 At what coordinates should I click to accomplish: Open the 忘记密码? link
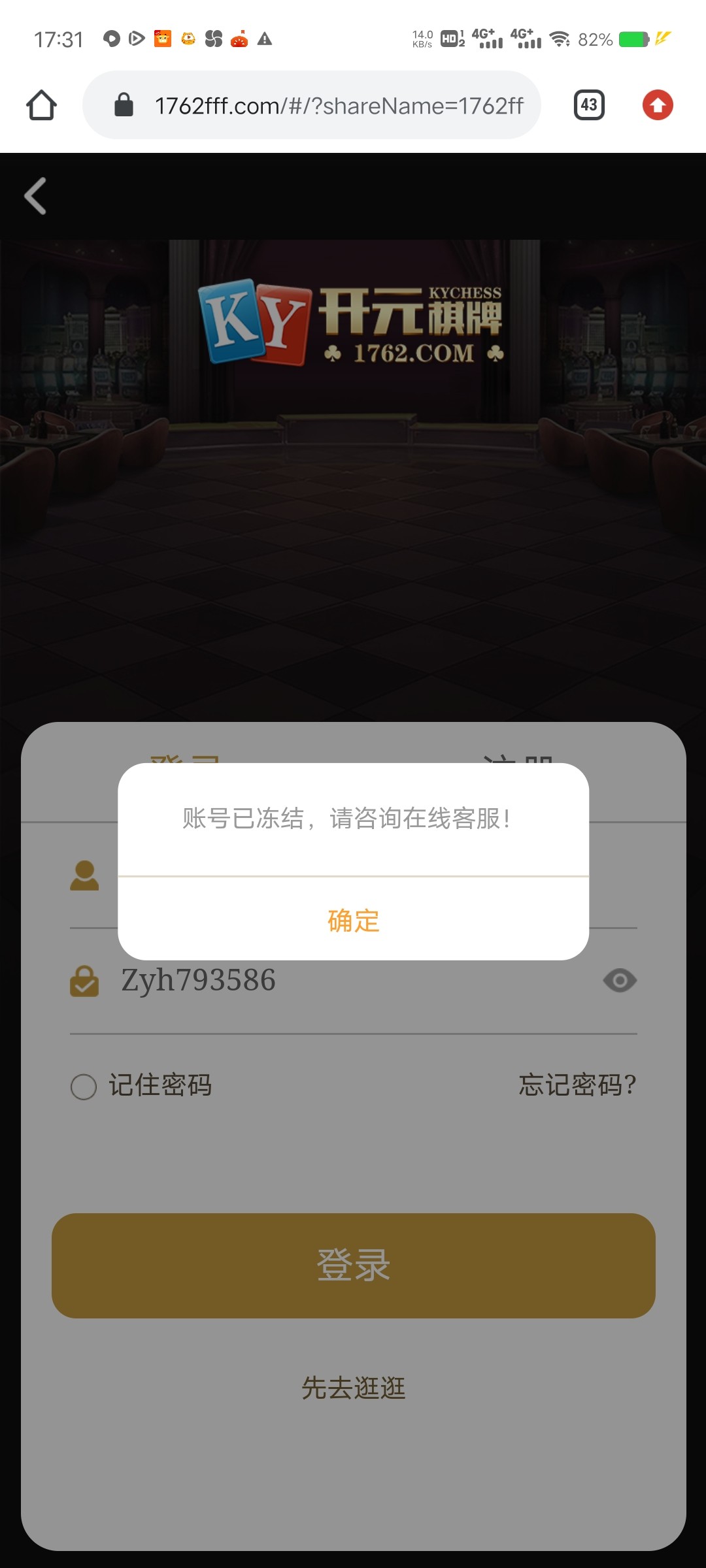click(577, 1085)
